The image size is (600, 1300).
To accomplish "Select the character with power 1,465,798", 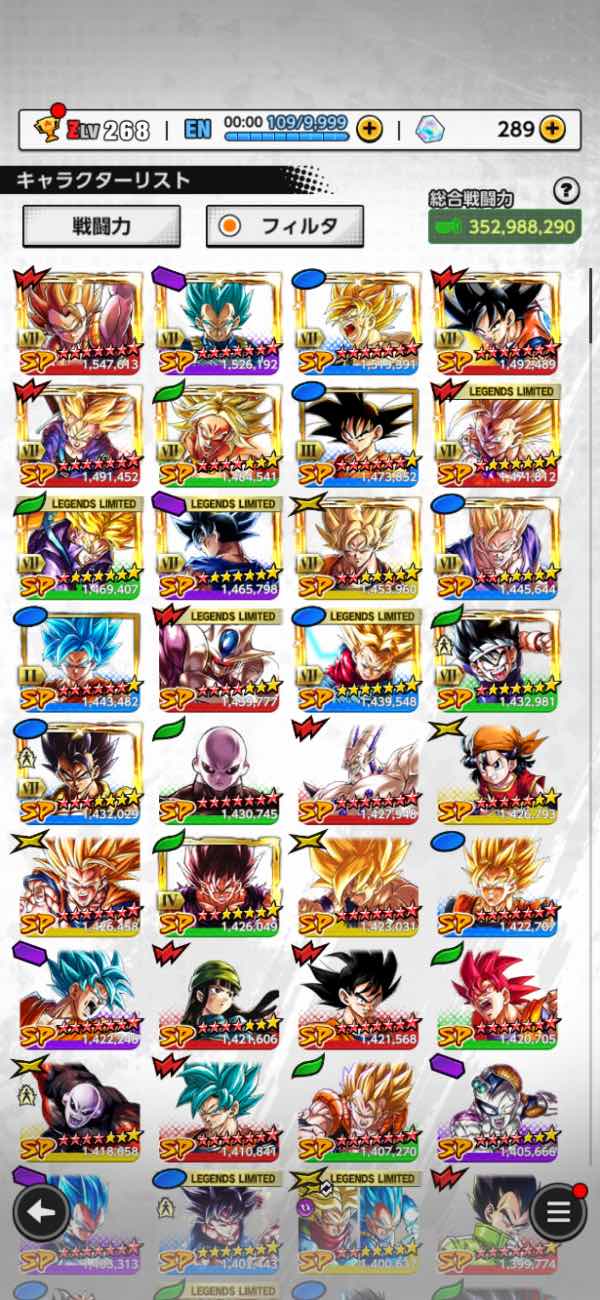I will point(219,545).
